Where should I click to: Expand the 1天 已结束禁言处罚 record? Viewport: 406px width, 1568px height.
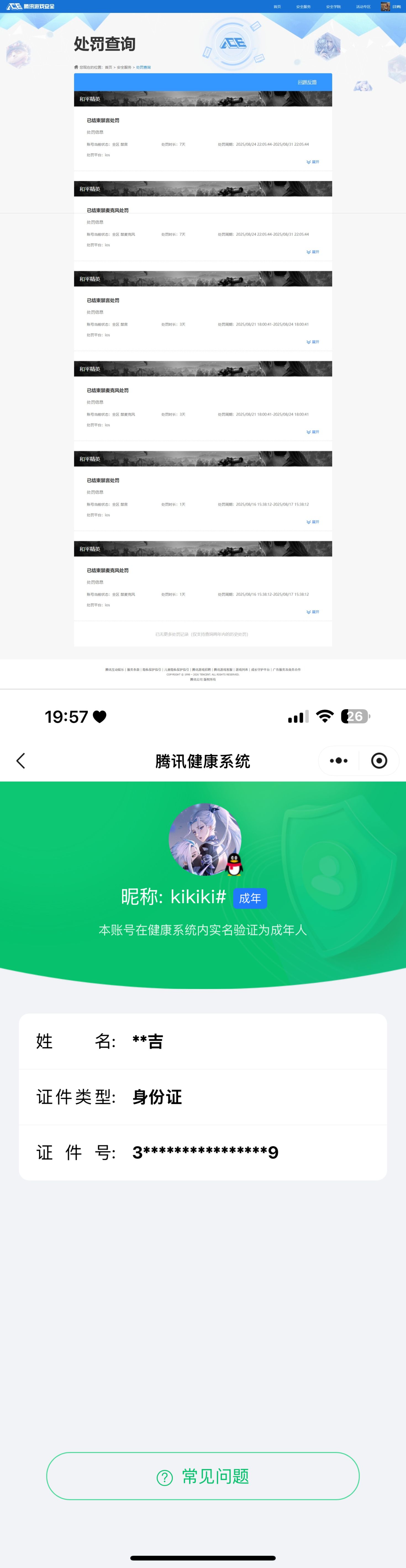[313, 522]
